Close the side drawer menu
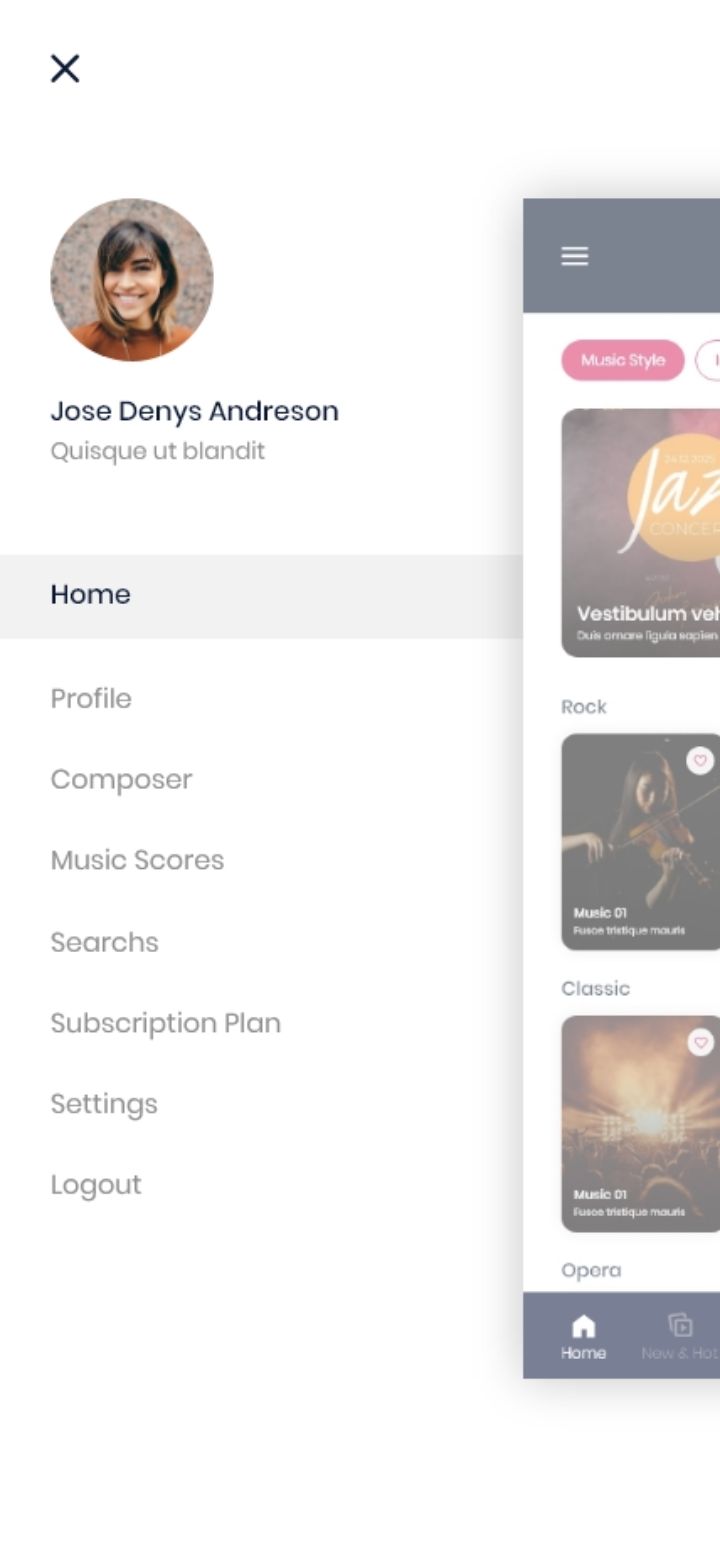The height and width of the screenshot is (1557, 720). coord(65,69)
